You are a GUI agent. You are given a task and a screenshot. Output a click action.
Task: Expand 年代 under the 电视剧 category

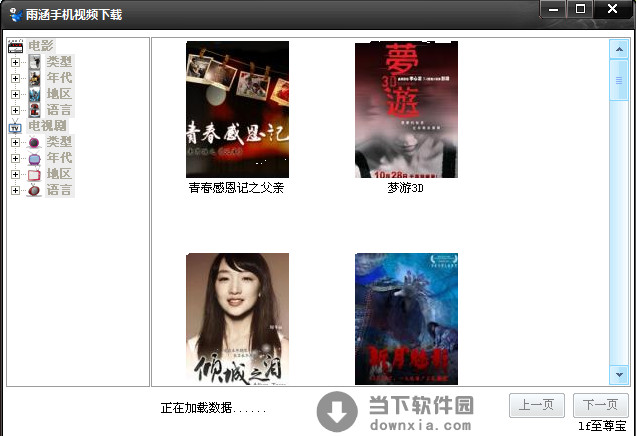pos(15,158)
